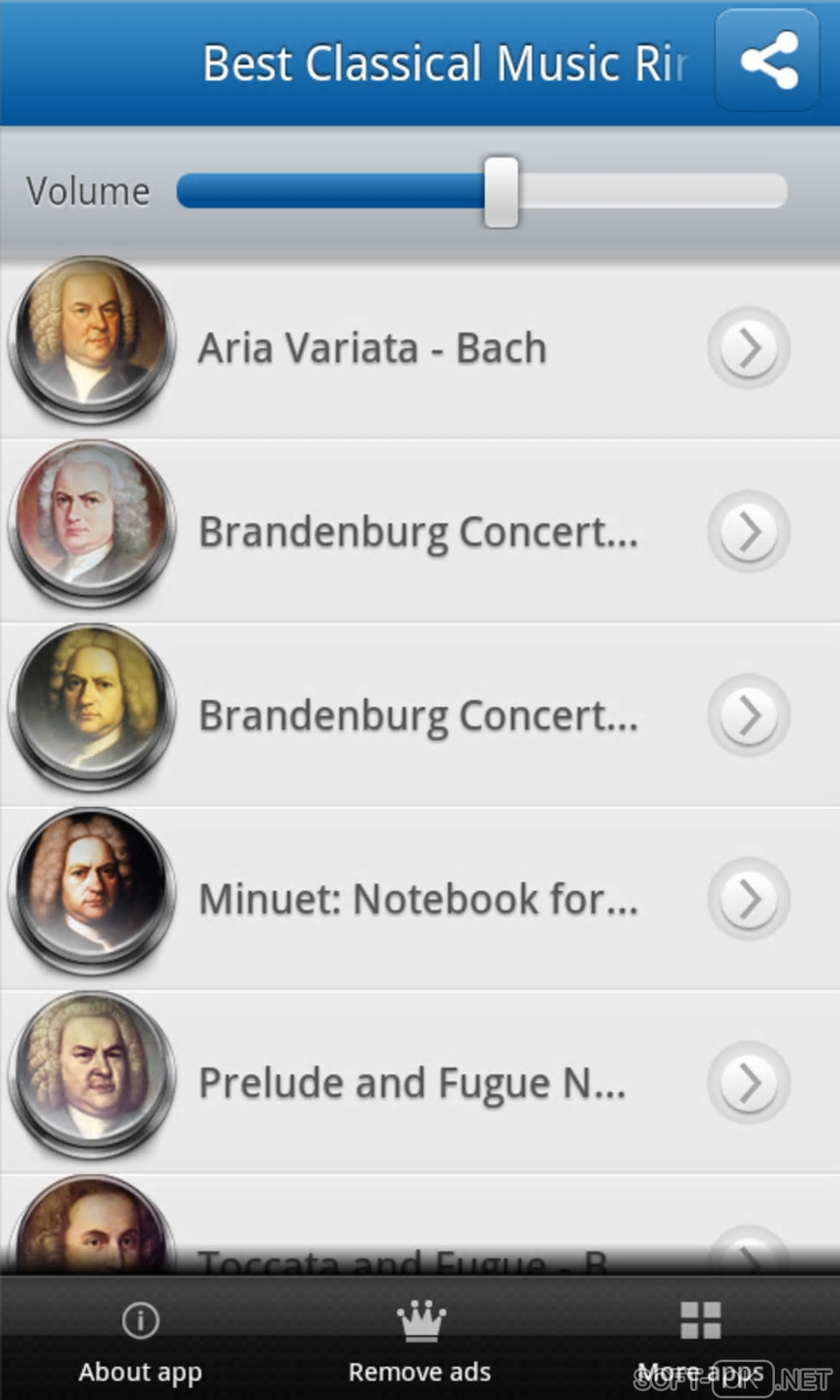This screenshot has height=1400, width=840.
Task: Open the arrow next to Aria Variata - Bach
Action: point(748,348)
